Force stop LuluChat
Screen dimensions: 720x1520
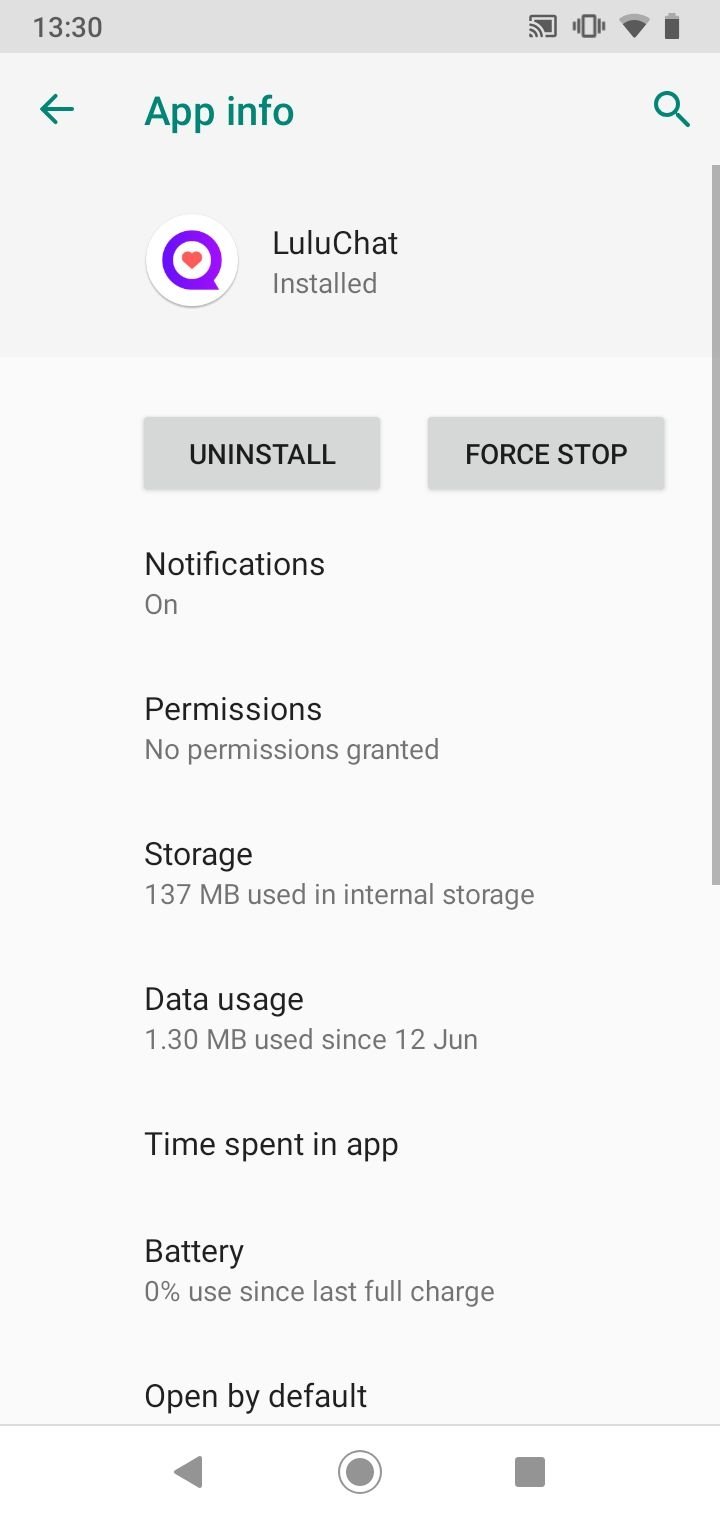point(546,454)
